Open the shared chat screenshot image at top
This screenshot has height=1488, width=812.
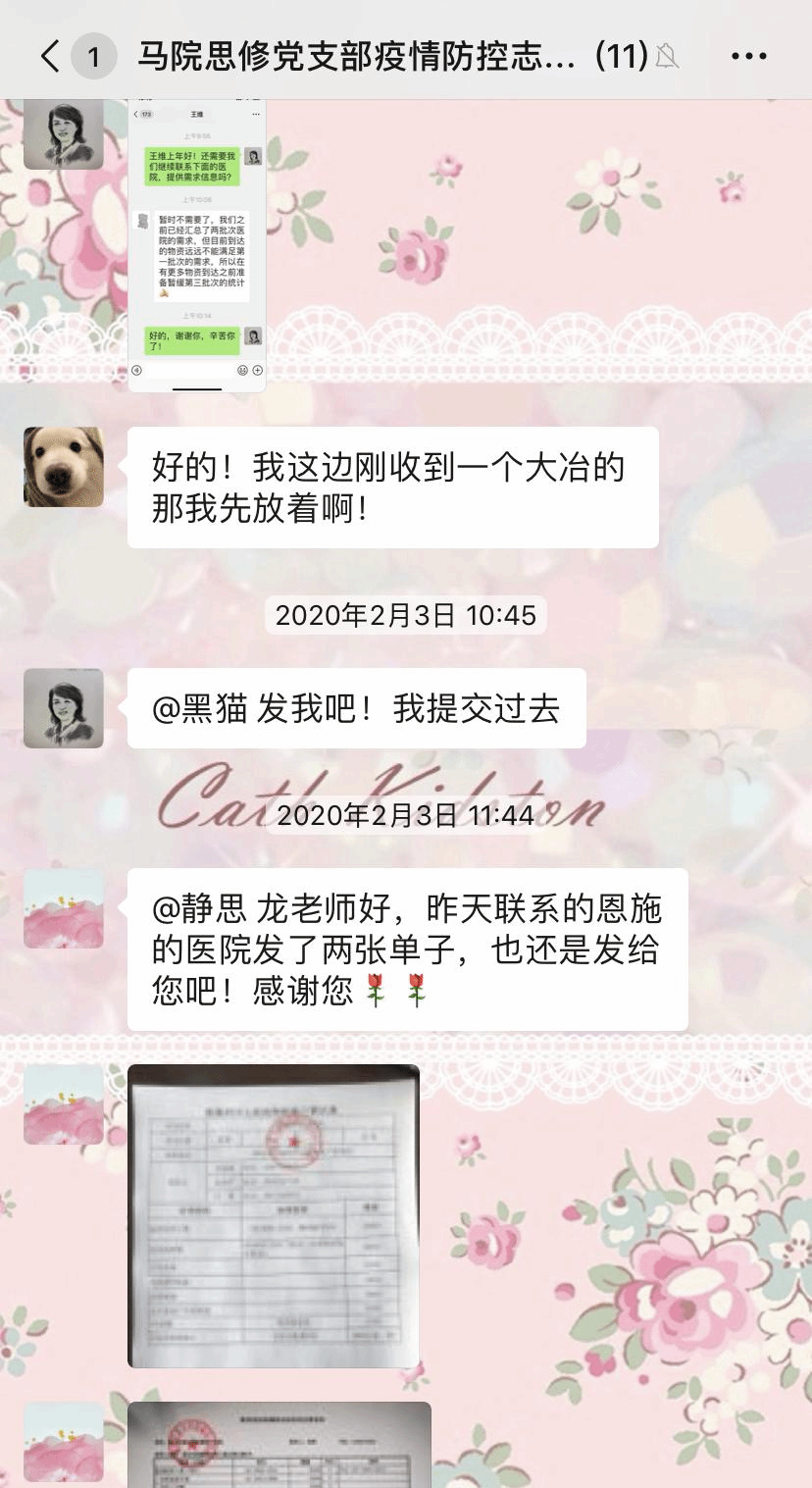click(197, 245)
